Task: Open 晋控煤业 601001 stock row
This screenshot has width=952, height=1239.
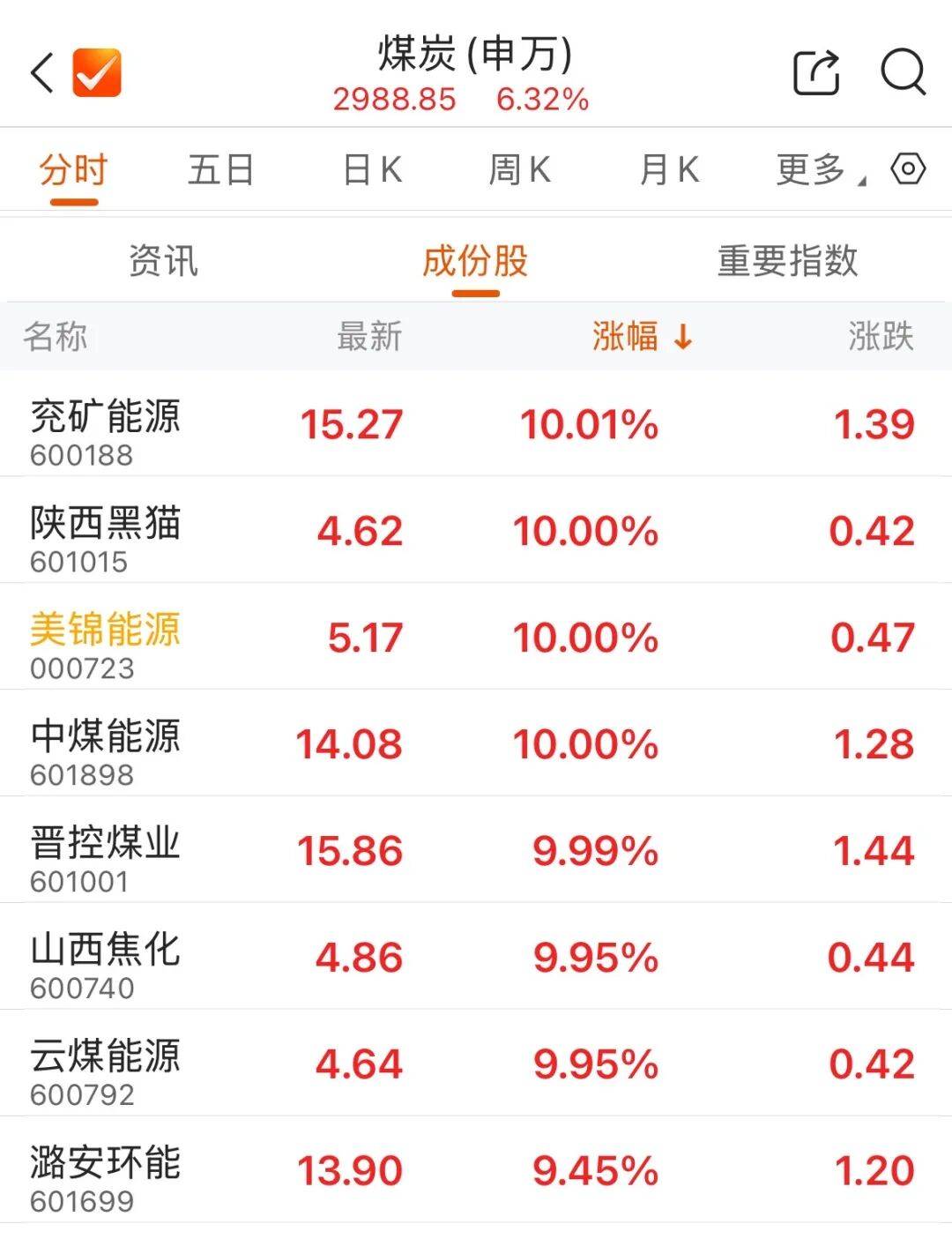Action: [106, 851]
